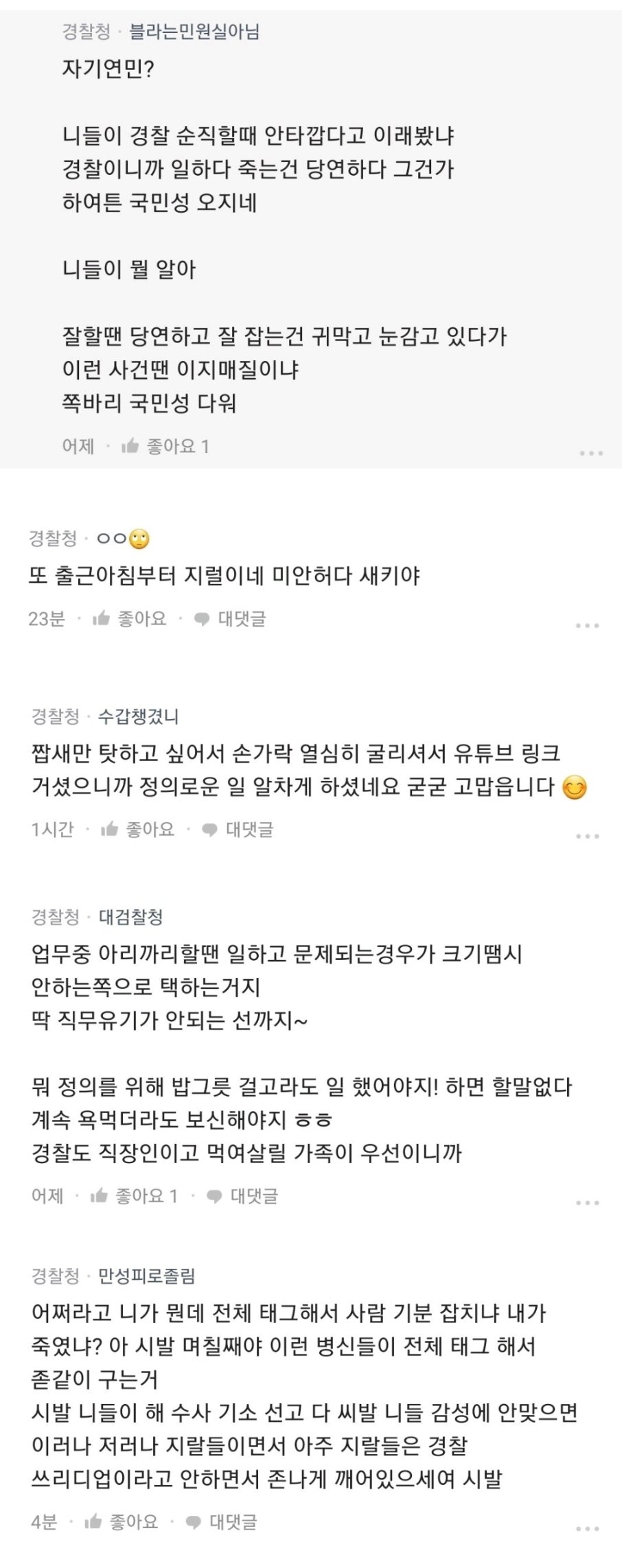Like the comment by 대검찰청
This screenshot has height=1568, width=622.
click(x=100, y=1196)
